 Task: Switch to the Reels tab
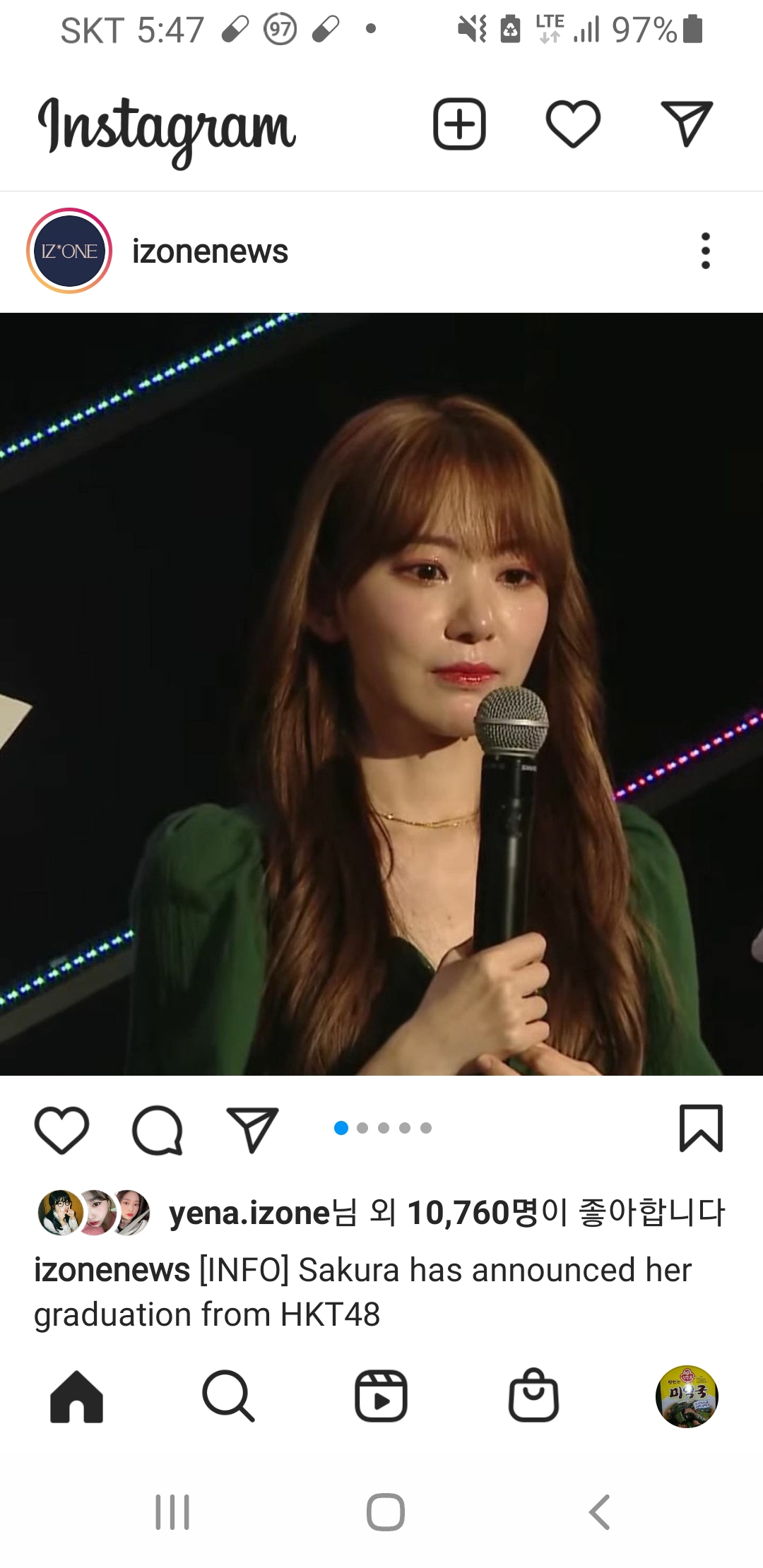click(381, 1396)
